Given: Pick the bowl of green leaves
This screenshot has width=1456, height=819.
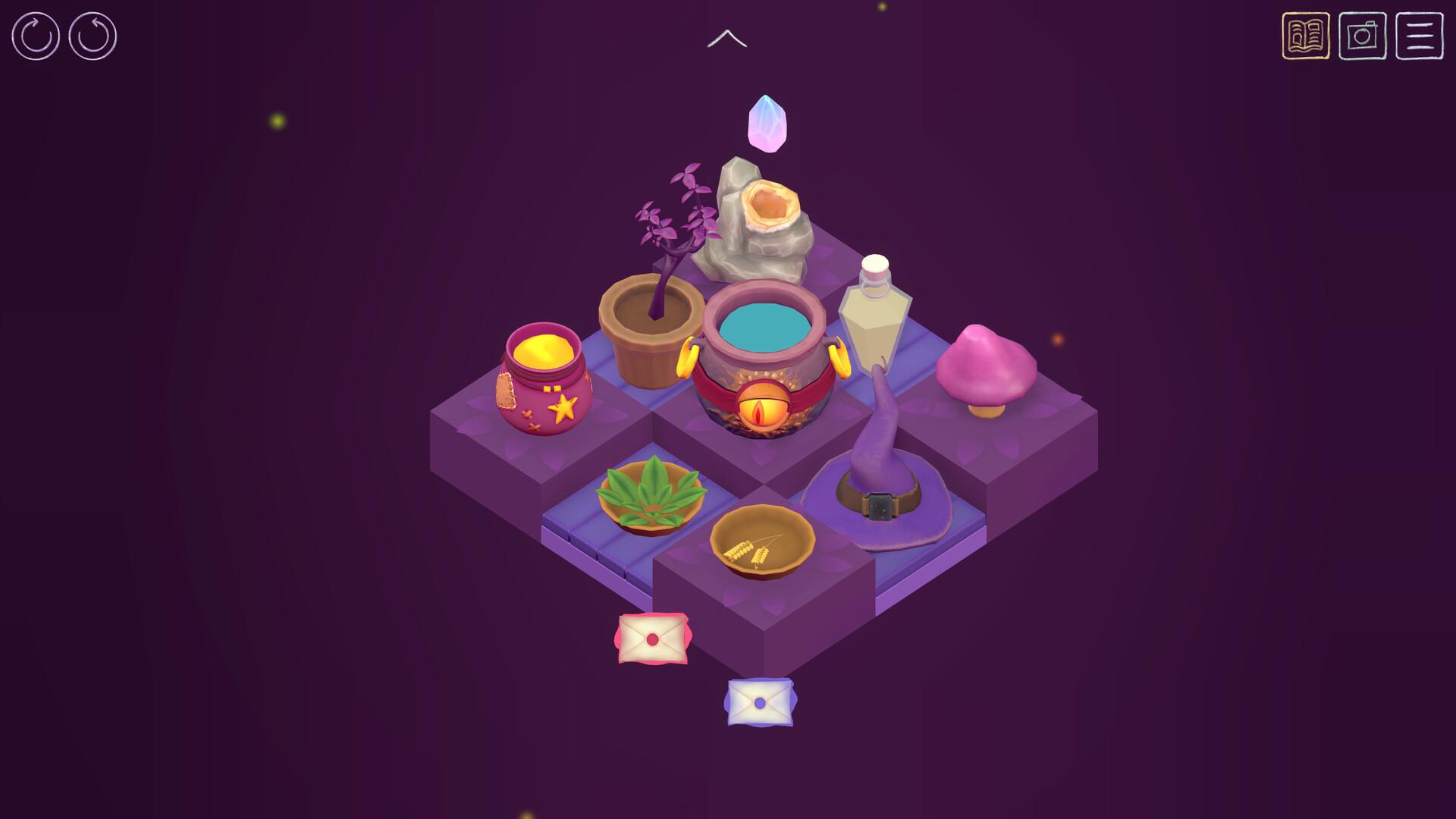Looking at the screenshot, I should pyautogui.click(x=651, y=494).
